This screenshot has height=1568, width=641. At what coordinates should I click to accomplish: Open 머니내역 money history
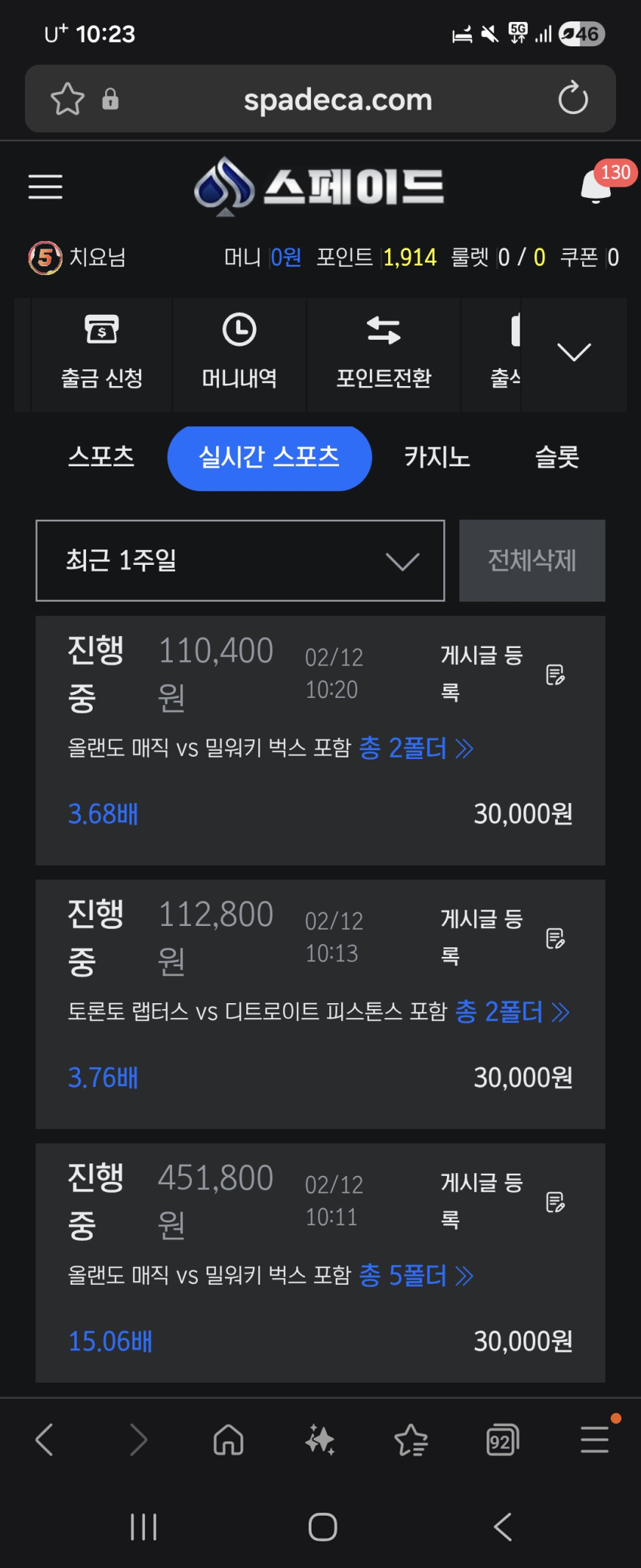pyautogui.click(x=240, y=354)
